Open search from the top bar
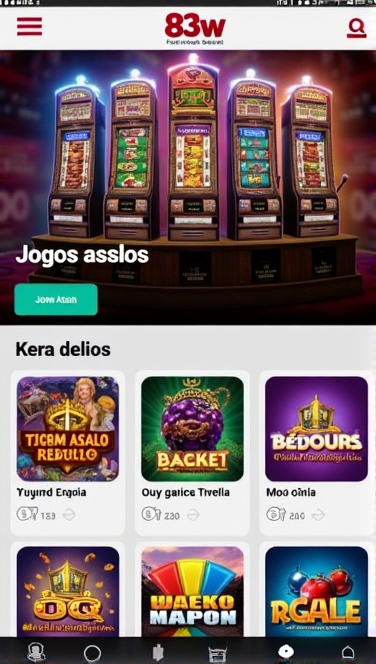 coord(357,28)
